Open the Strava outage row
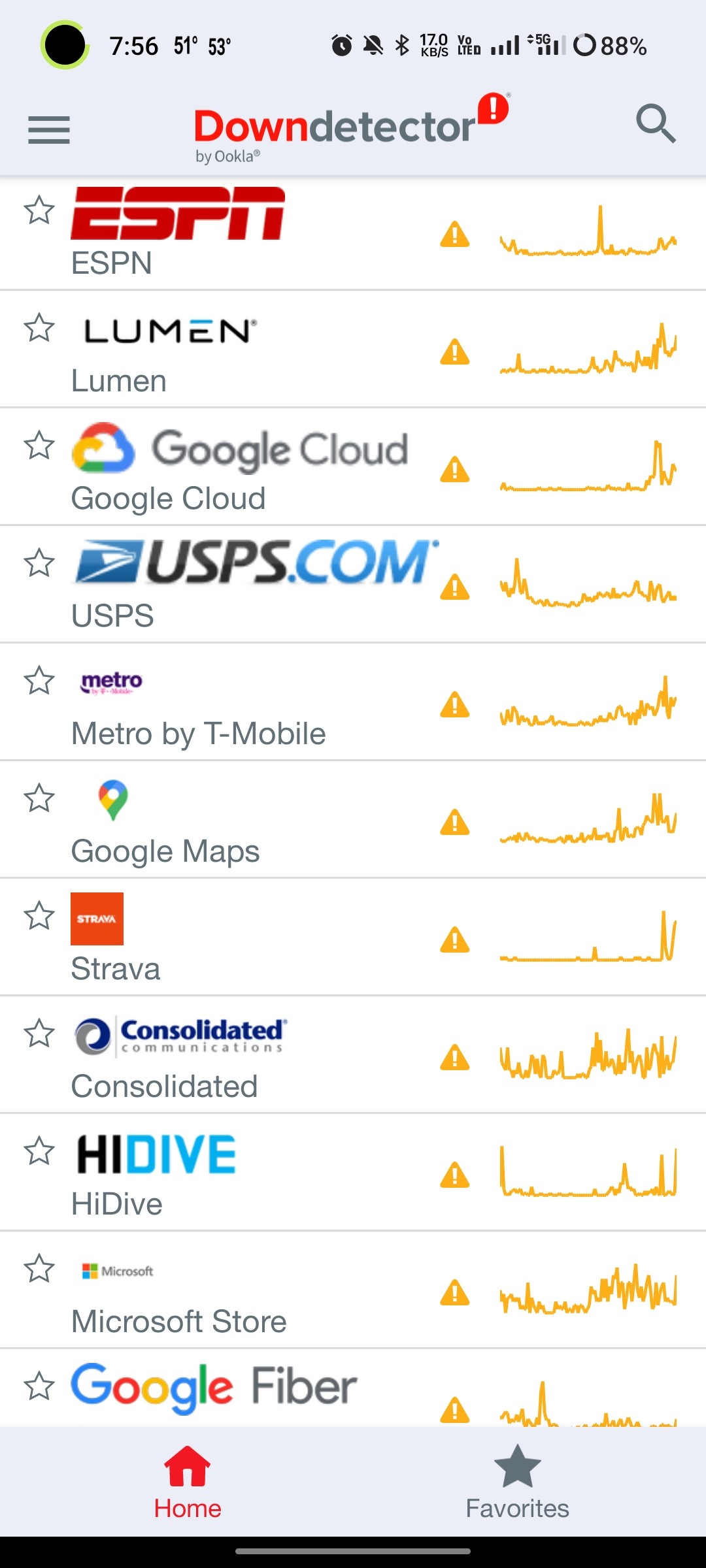706x1568 pixels. coord(353,938)
